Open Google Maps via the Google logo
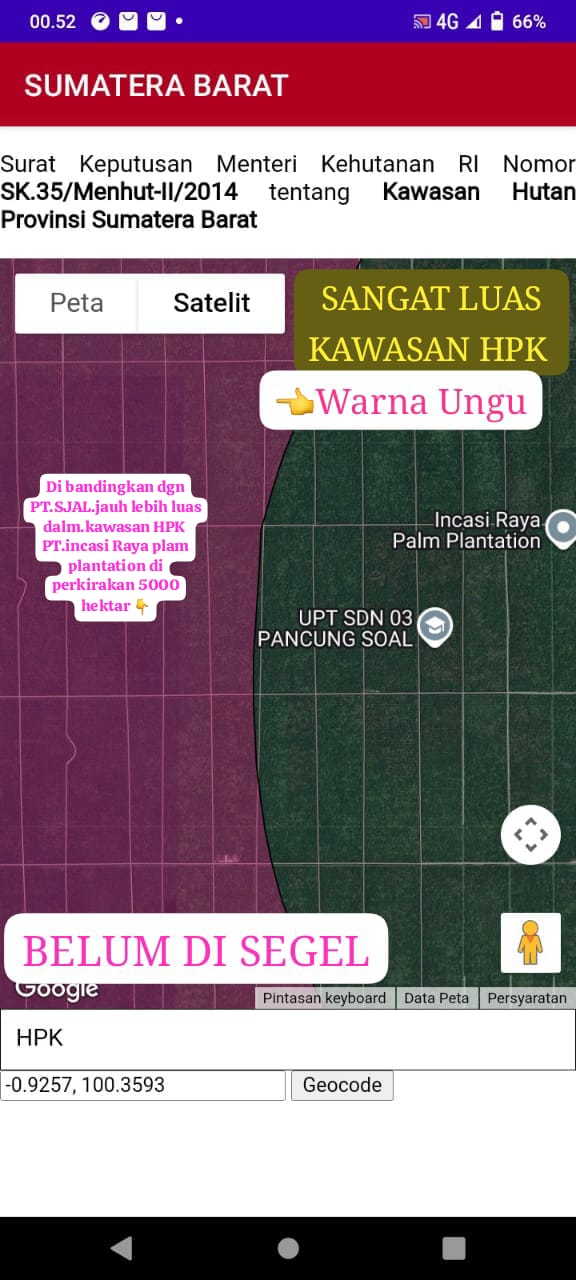The image size is (576, 1280). click(x=57, y=990)
